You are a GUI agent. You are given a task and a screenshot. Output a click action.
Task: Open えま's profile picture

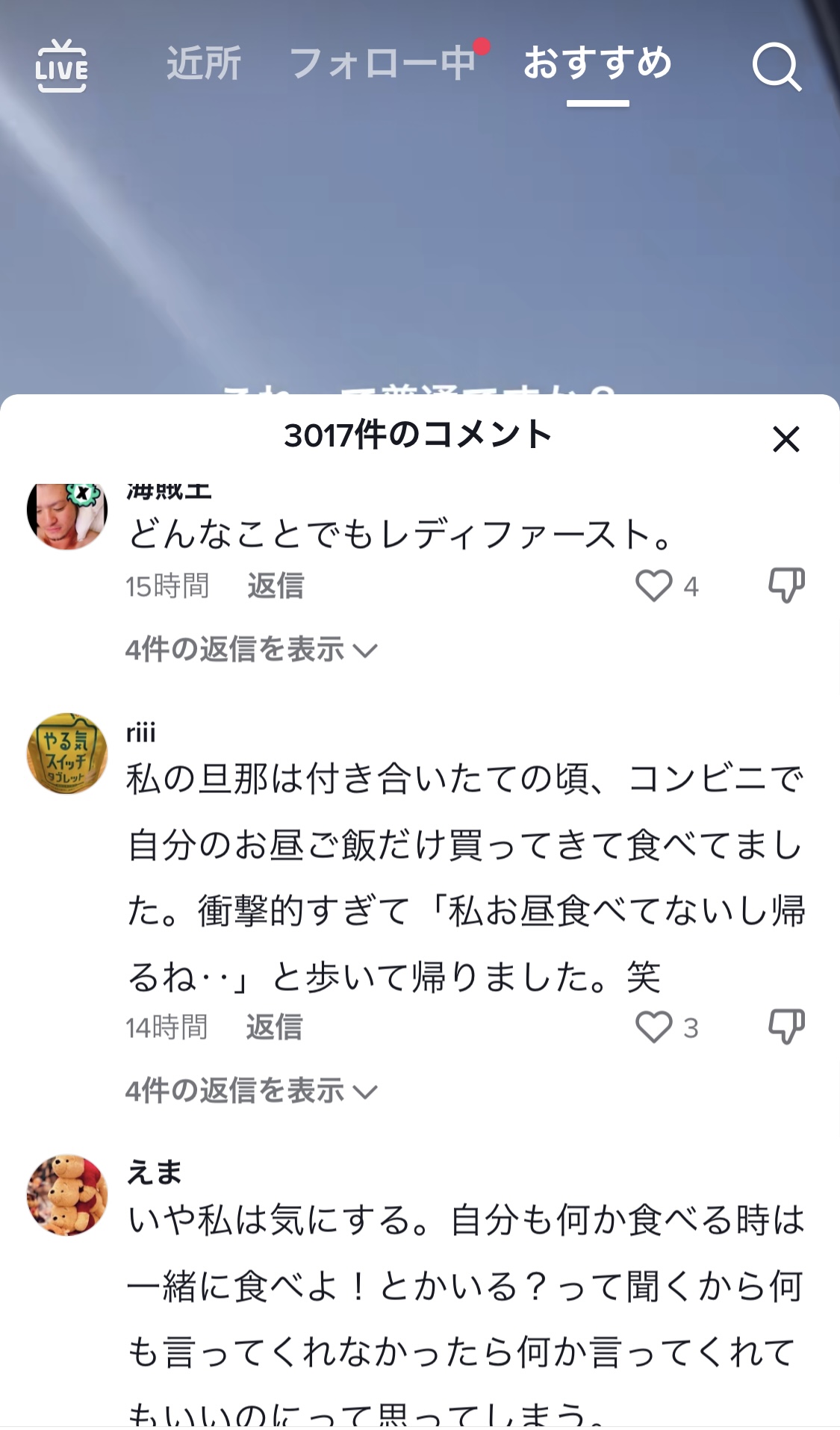tap(67, 1195)
